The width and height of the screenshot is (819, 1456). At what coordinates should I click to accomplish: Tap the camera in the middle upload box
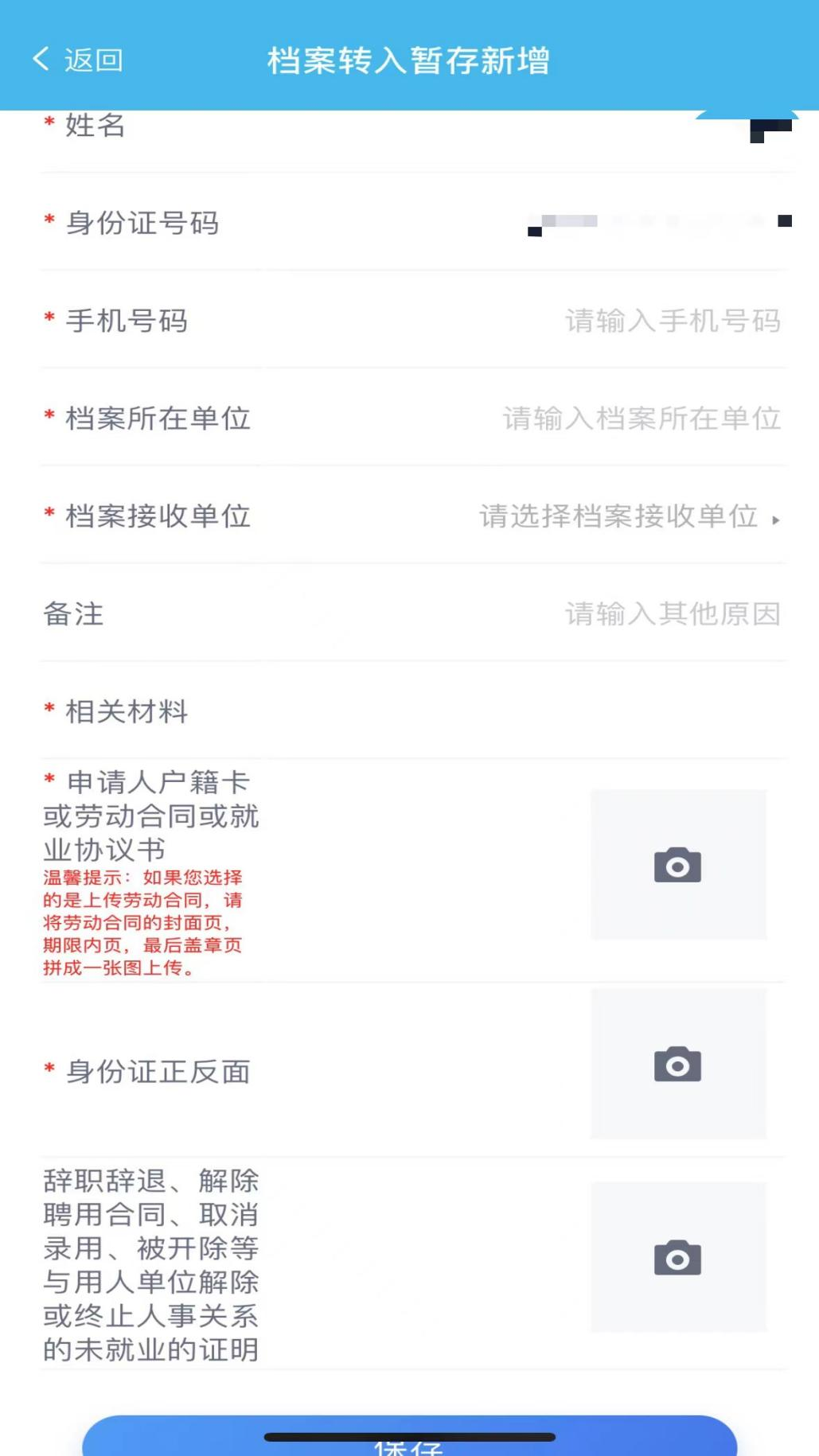(677, 1064)
